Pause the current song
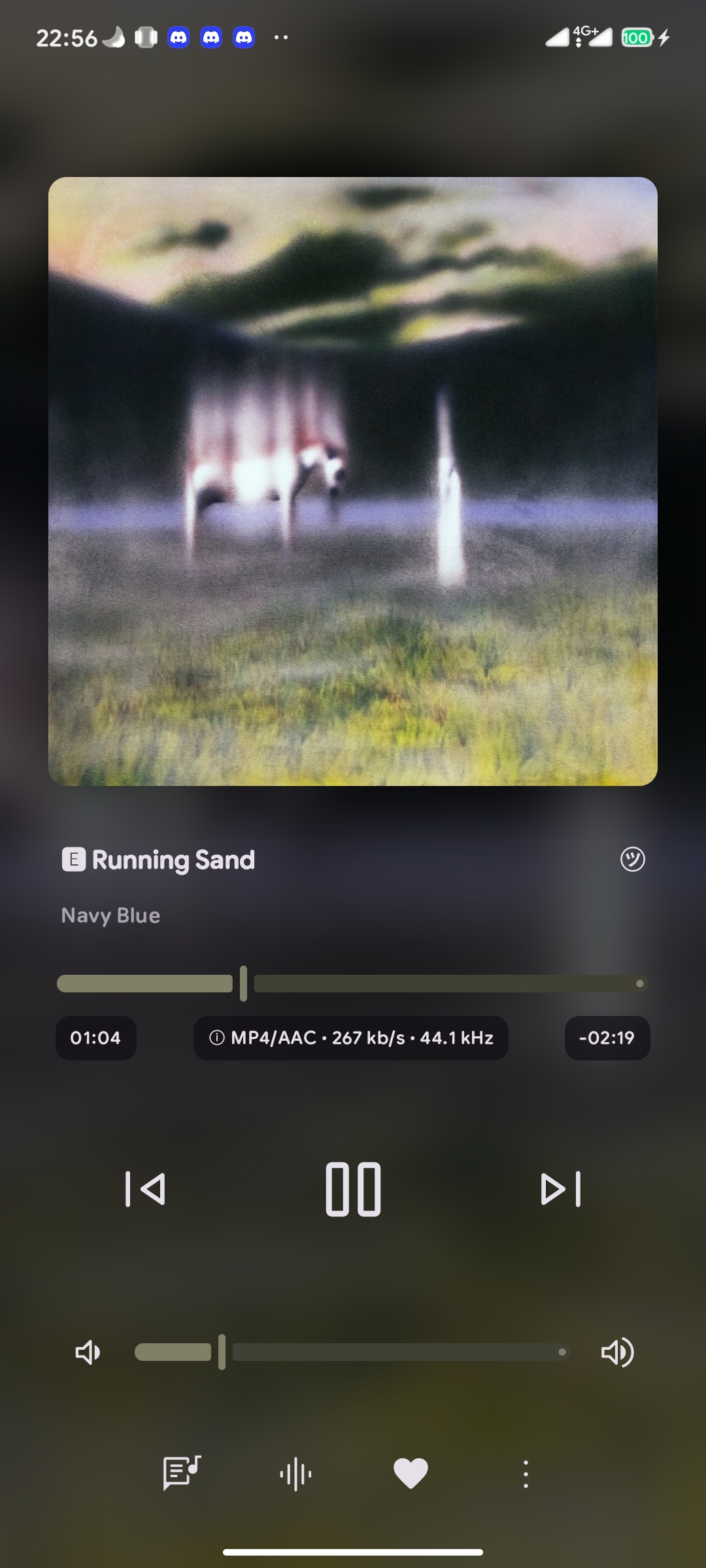This screenshot has width=706, height=1568. (x=353, y=1189)
